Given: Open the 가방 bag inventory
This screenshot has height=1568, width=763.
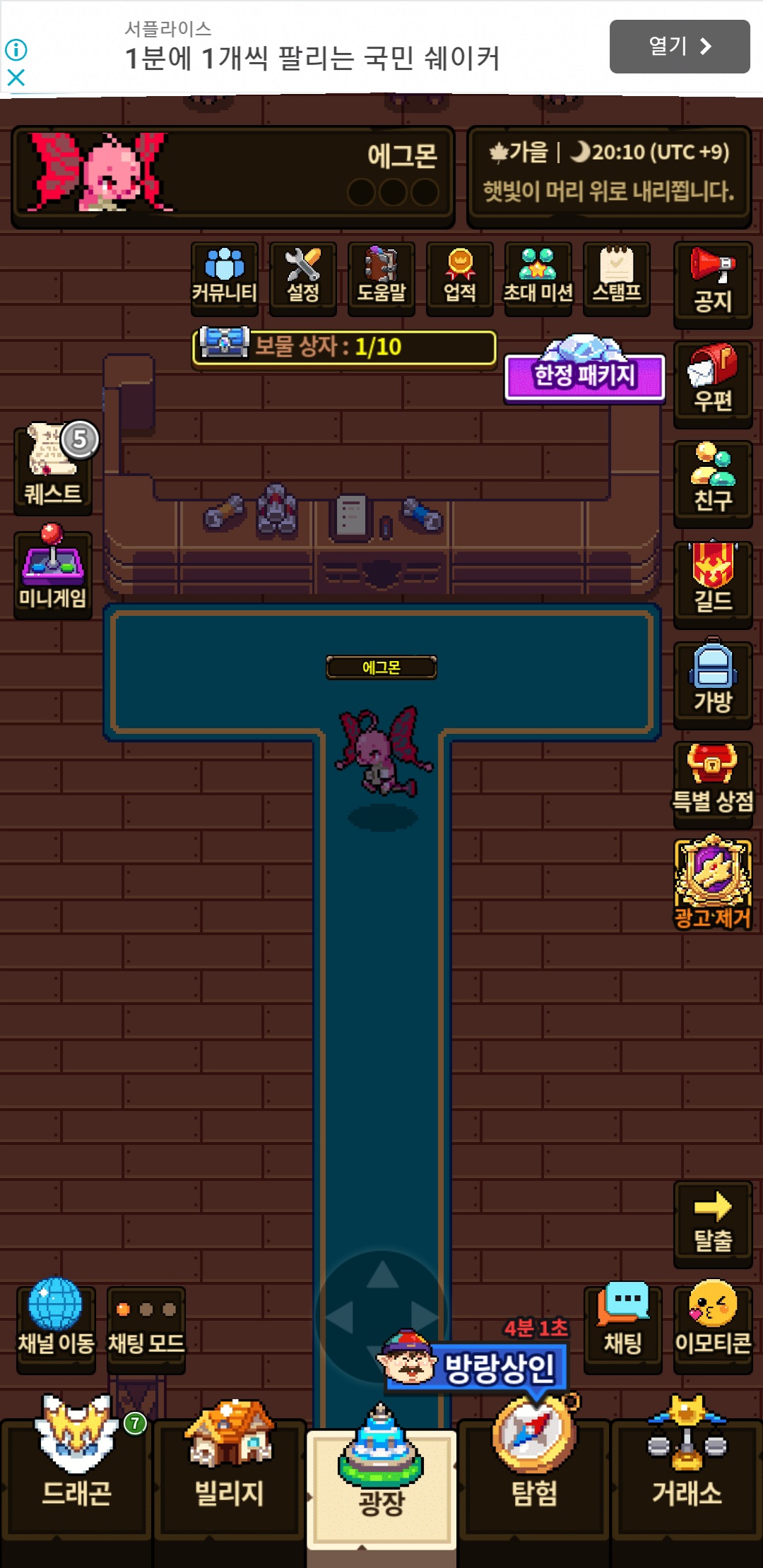Looking at the screenshot, I should coord(712,683).
